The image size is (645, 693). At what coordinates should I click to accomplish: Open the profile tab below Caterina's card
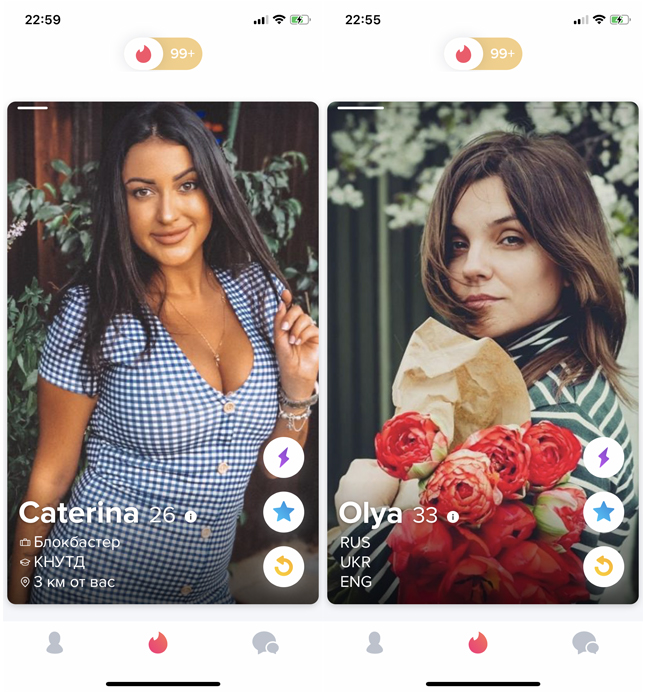[55, 643]
